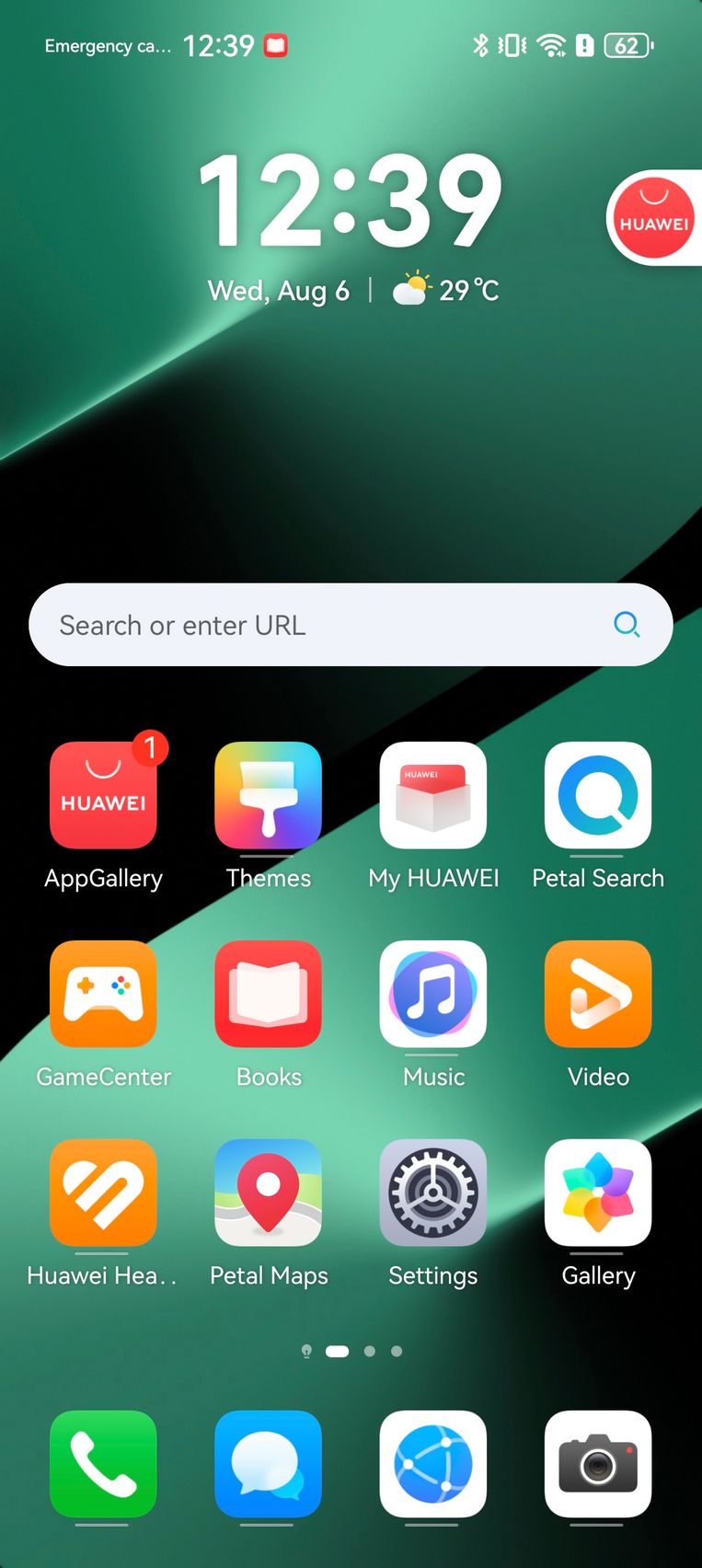Open the Camera from the dock
Screen dimensions: 702x1568
(x=598, y=1464)
